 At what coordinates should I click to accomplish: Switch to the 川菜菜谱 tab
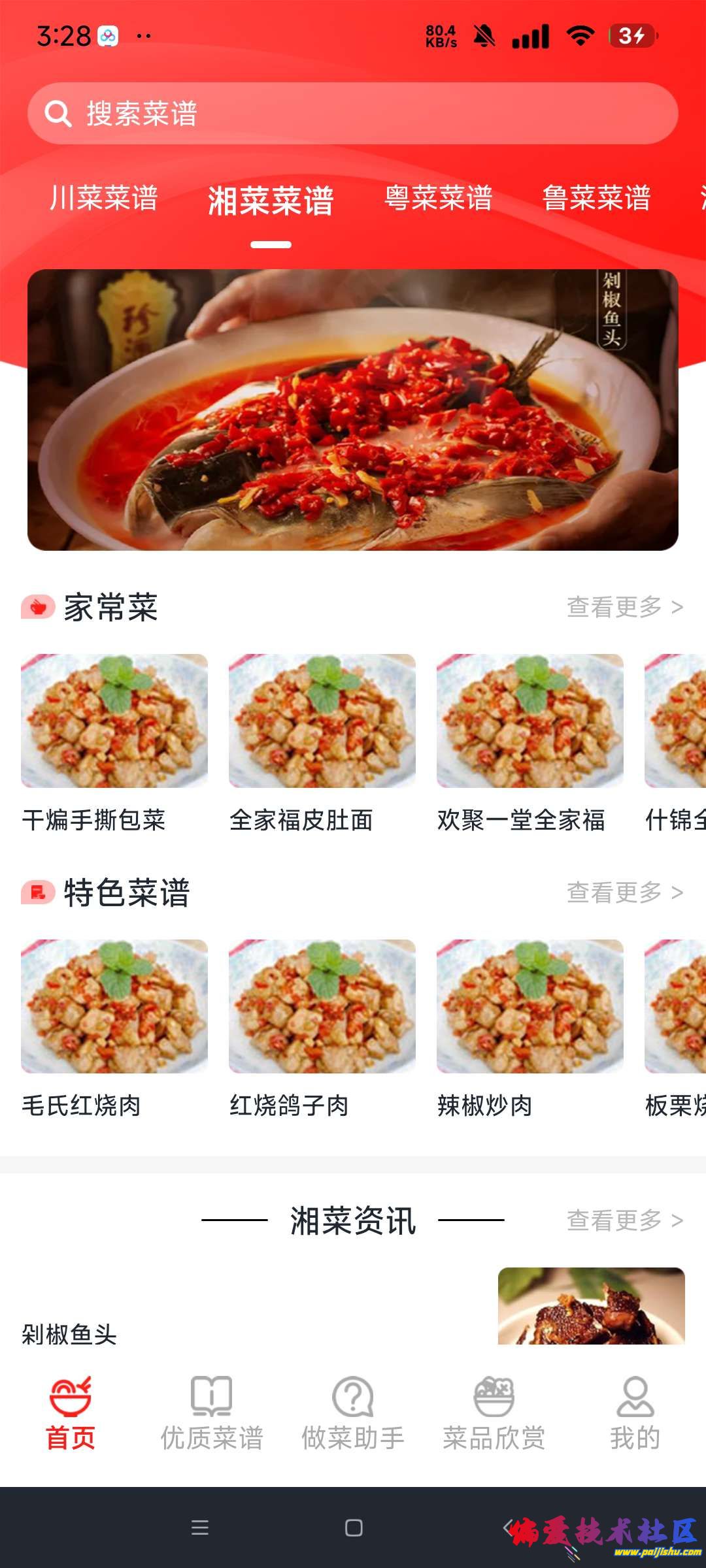coord(104,198)
